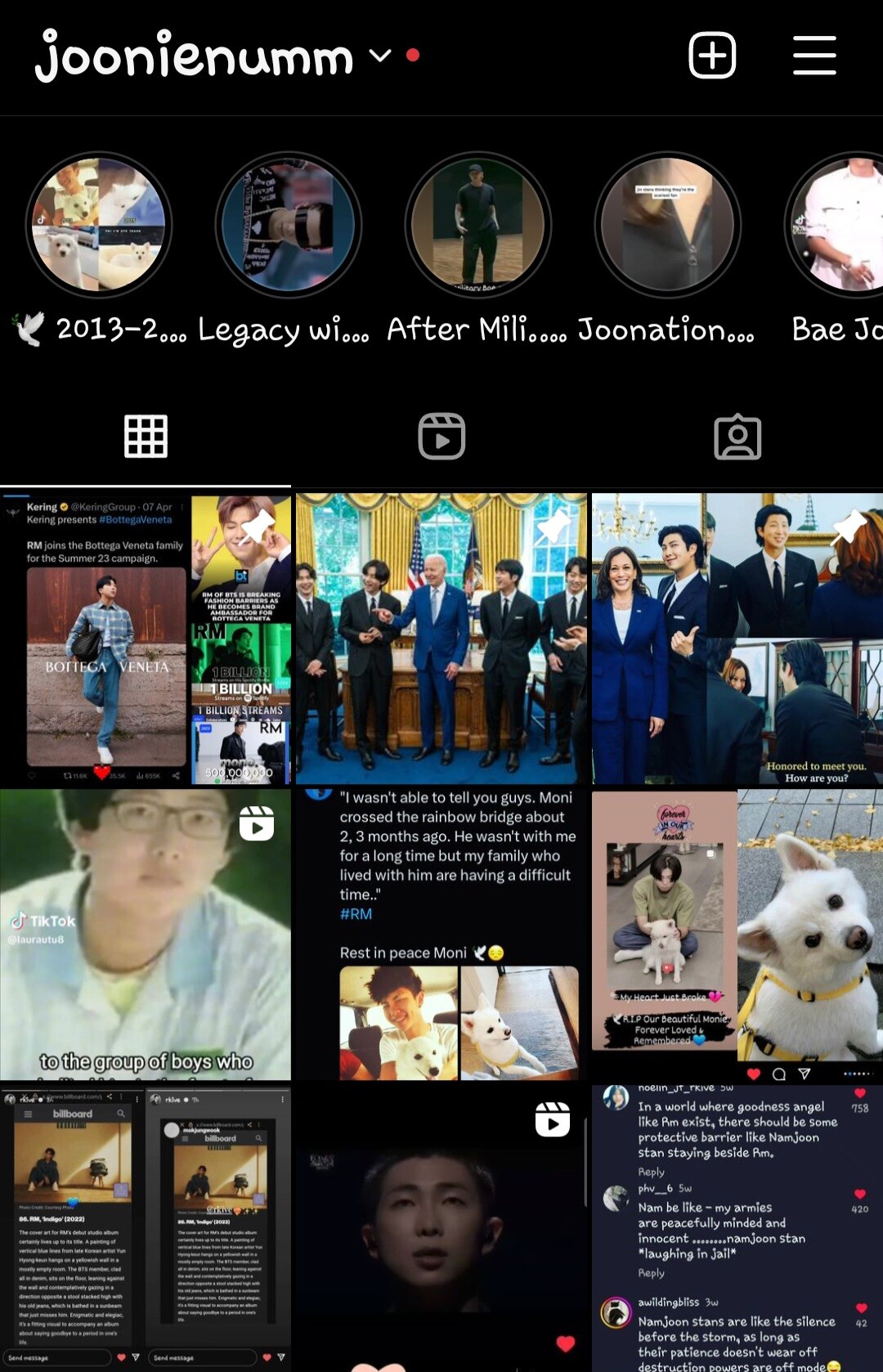The height and width of the screenshot is (1372, 883).
Task: Play the TikTok reel 'to the group of boys who'
Action: 146,935
